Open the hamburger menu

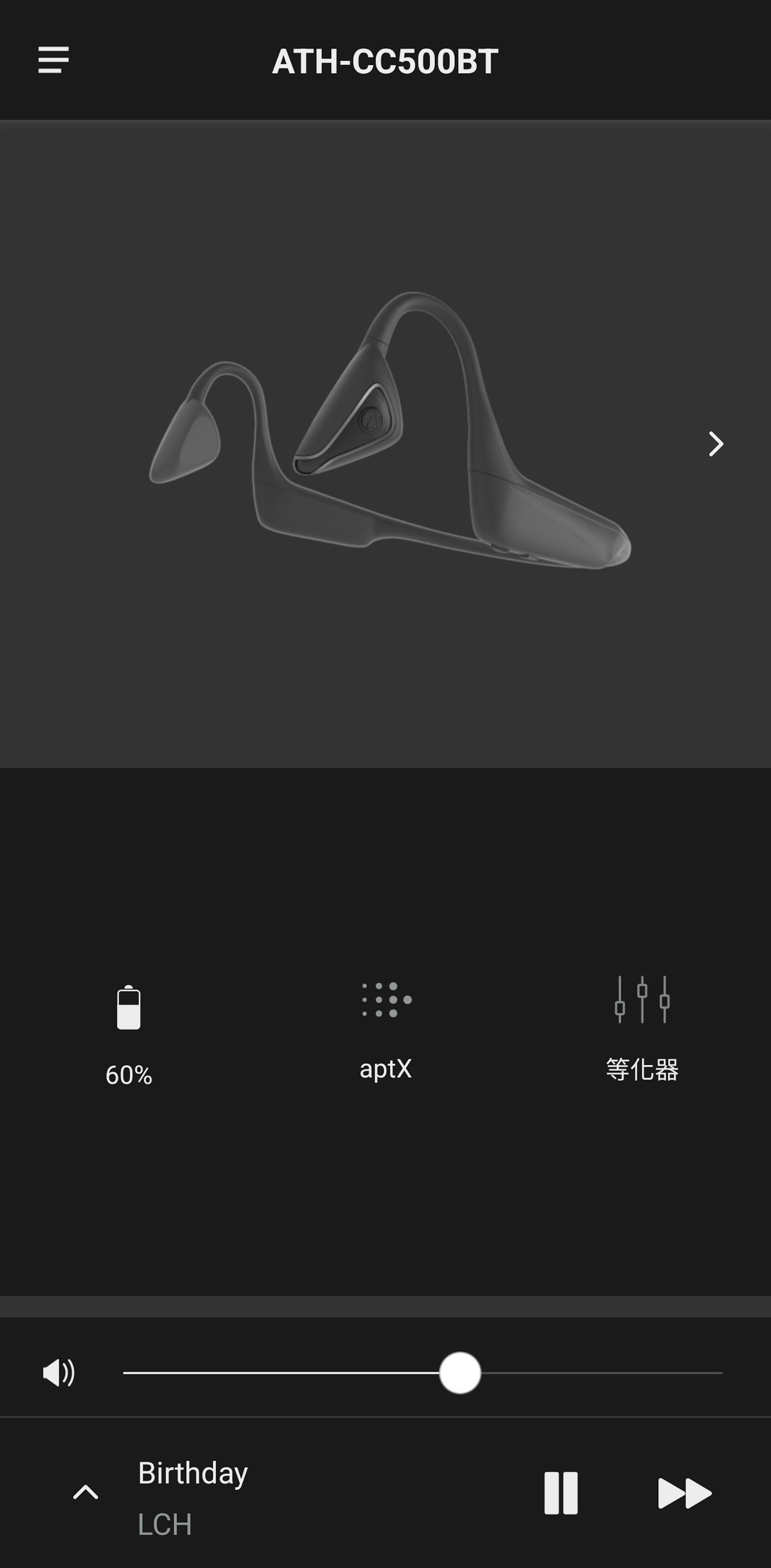54,60
